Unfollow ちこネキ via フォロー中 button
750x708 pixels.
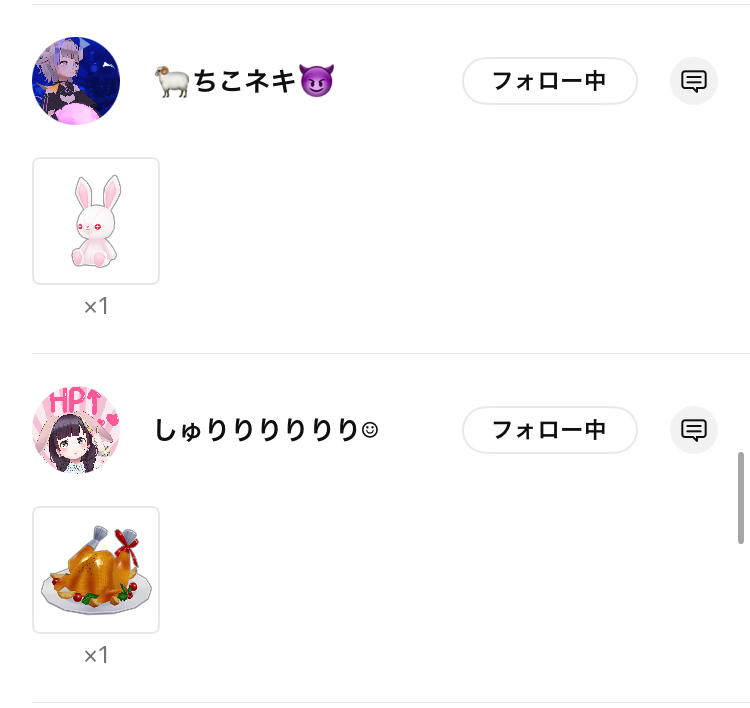(x=549, y=81)
